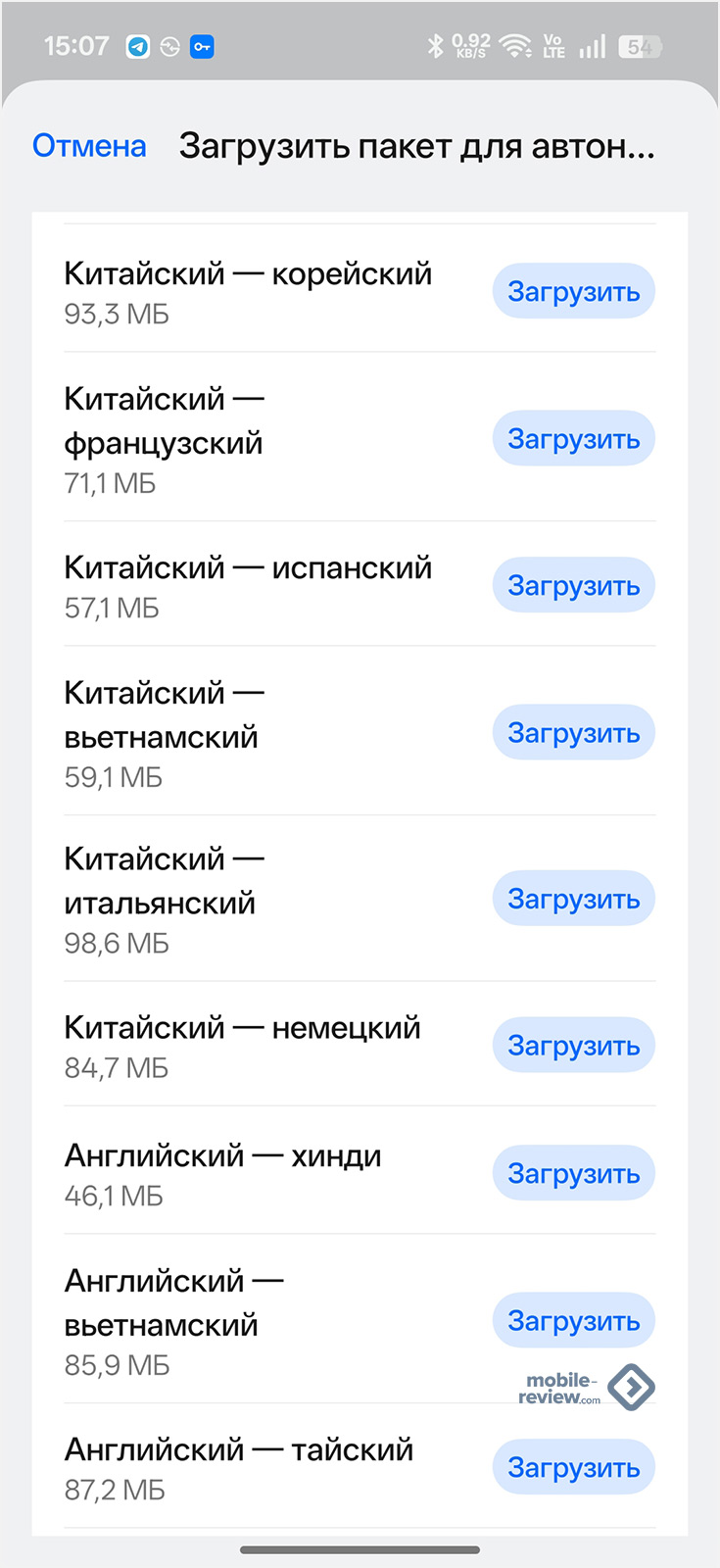Download the Китайский — корейский pack
The image size is (720, 1568).
(573, 291)
